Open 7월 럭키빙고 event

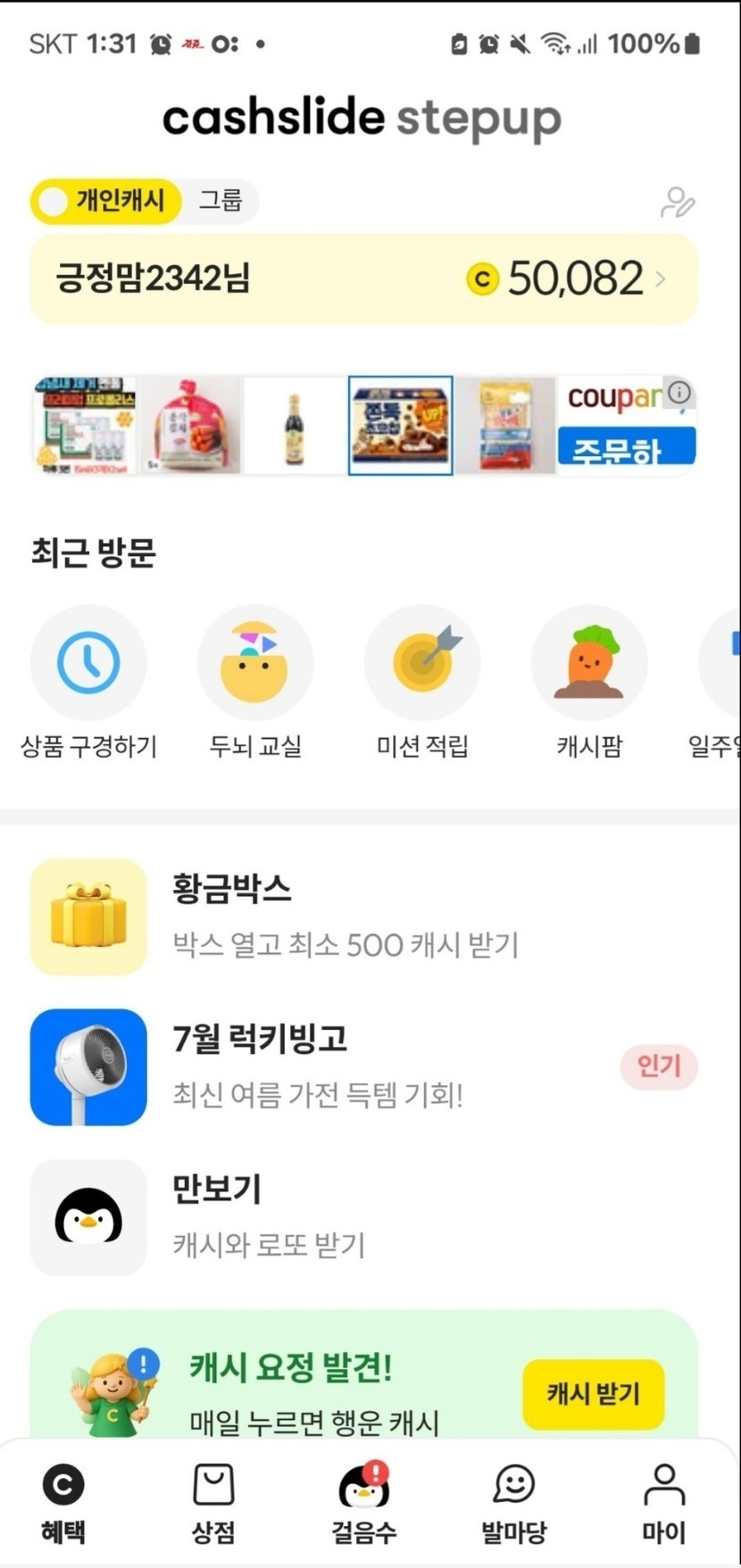click(357, 1066)
